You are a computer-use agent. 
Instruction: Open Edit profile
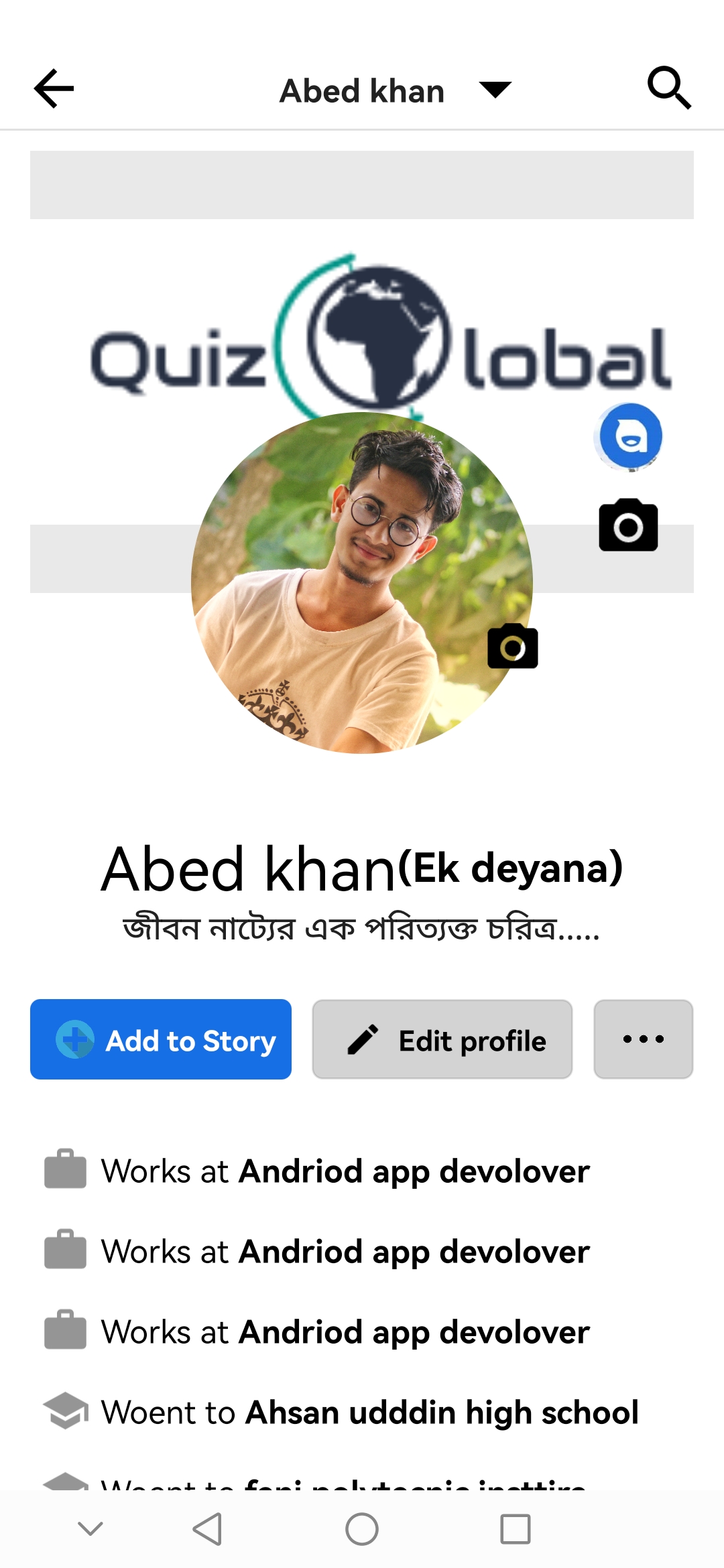click(x=441, y=1039)
